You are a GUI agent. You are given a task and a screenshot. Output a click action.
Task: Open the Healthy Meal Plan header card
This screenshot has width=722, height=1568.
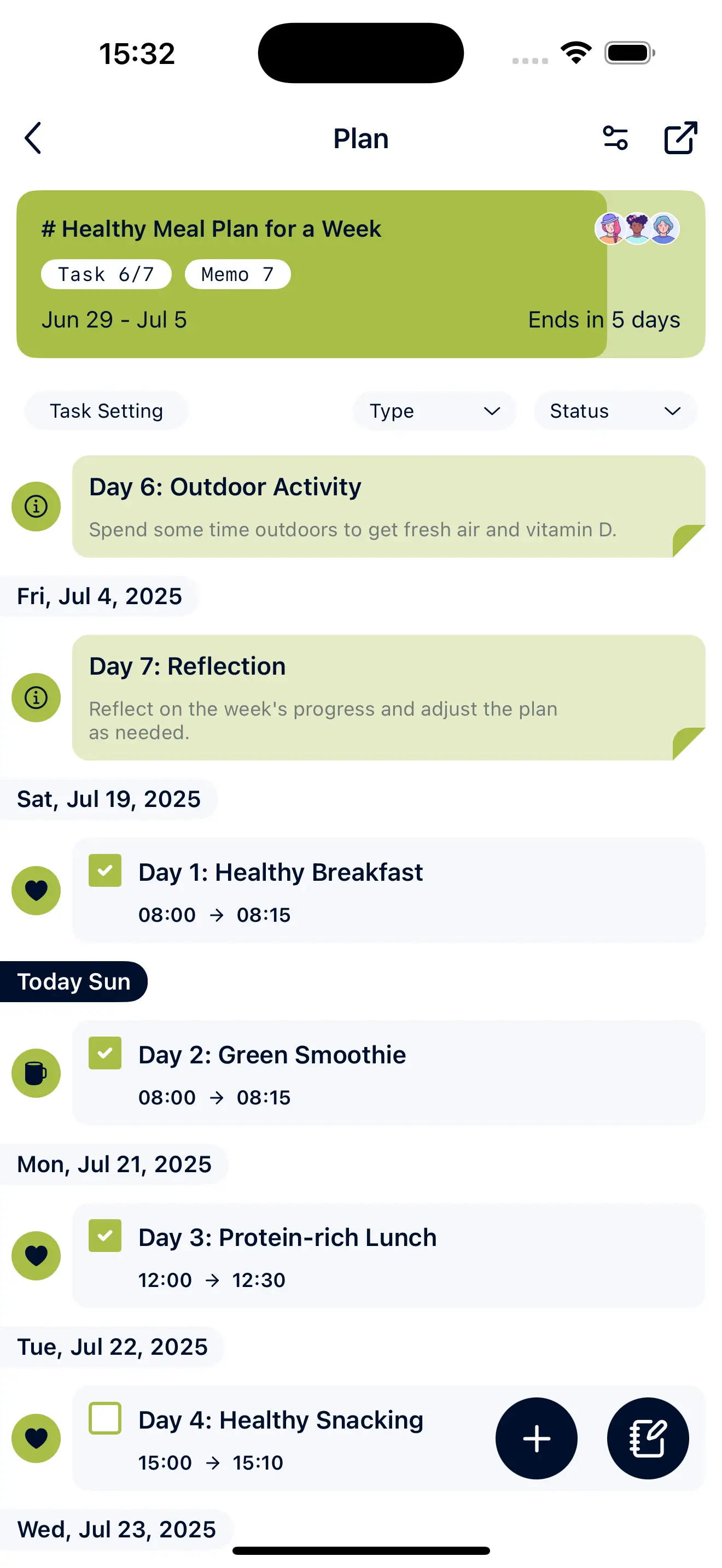point(304,274)
